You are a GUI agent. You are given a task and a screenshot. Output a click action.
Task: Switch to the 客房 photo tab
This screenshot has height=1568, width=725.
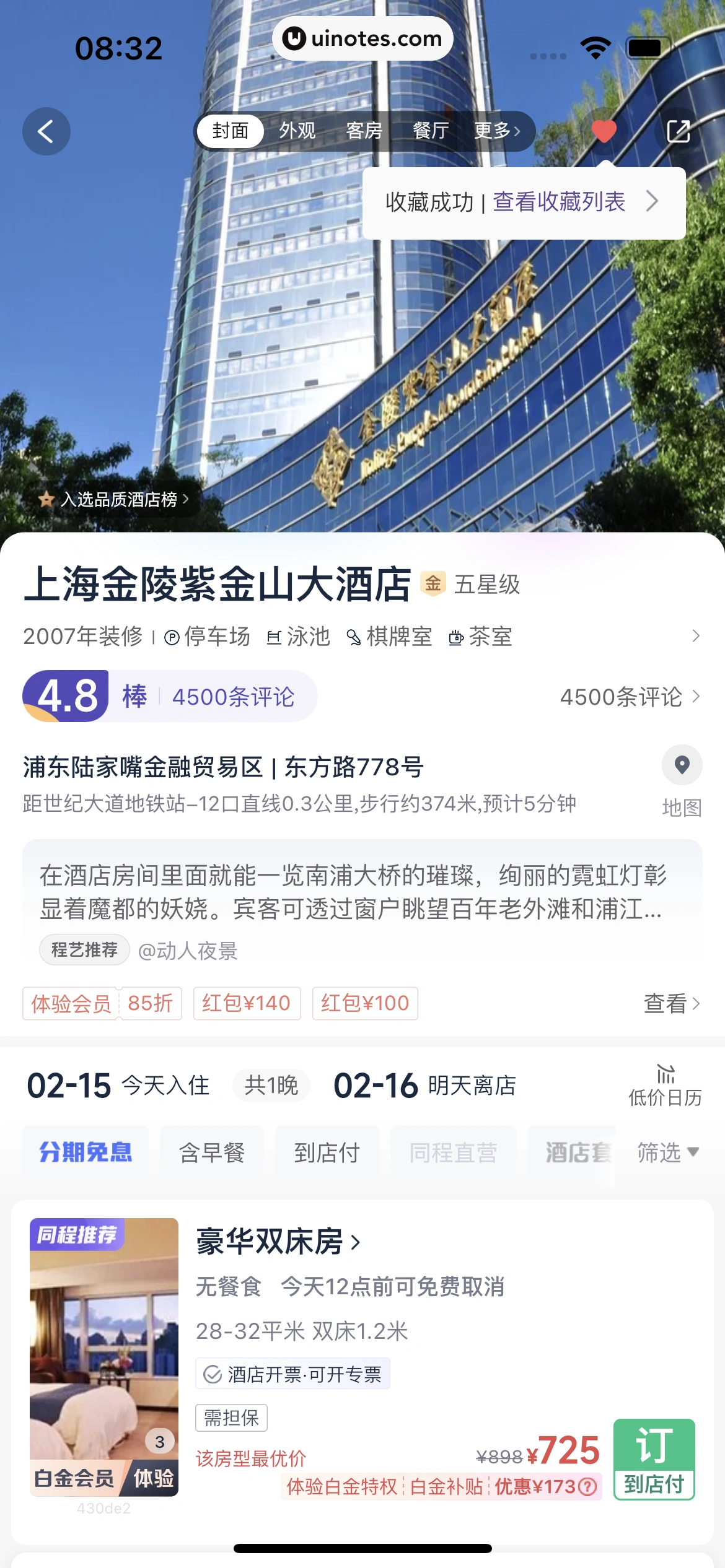[x=364, y=131]
